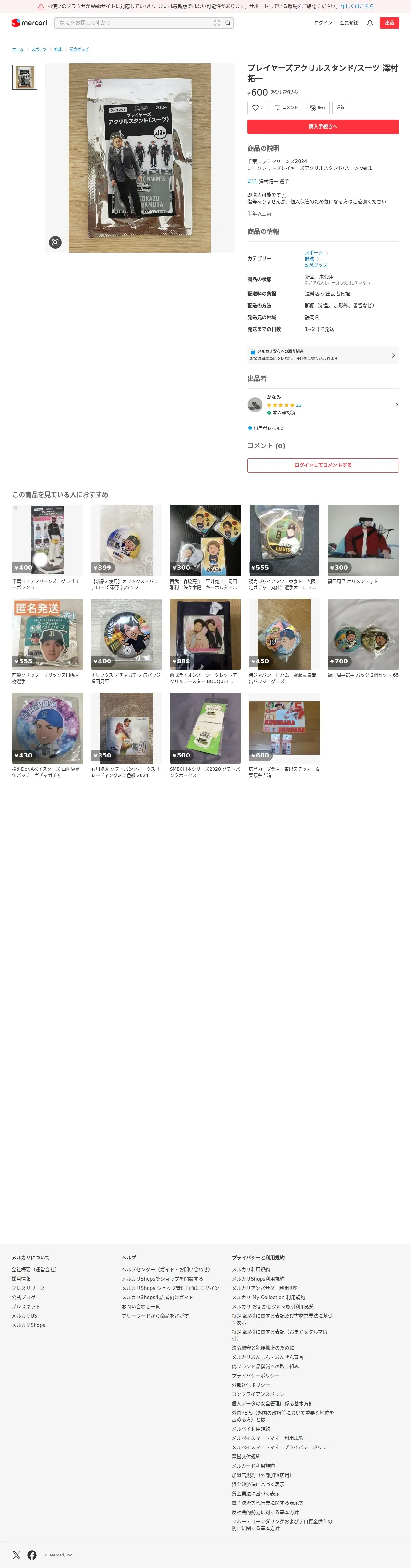This screenshot has width=411, height=1568.
Task: Save this item with 保存
Action: 317,108
